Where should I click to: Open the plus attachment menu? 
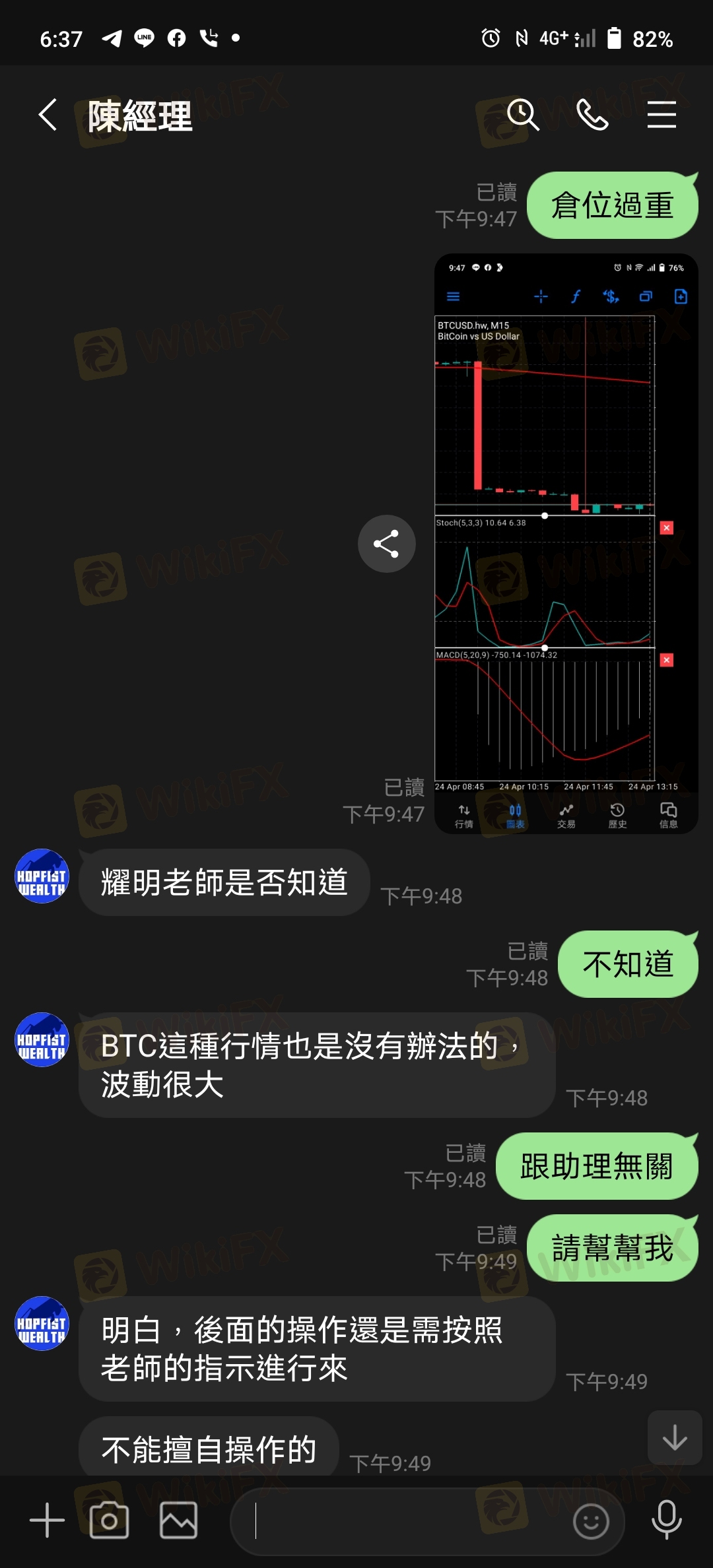(48, 1520)
